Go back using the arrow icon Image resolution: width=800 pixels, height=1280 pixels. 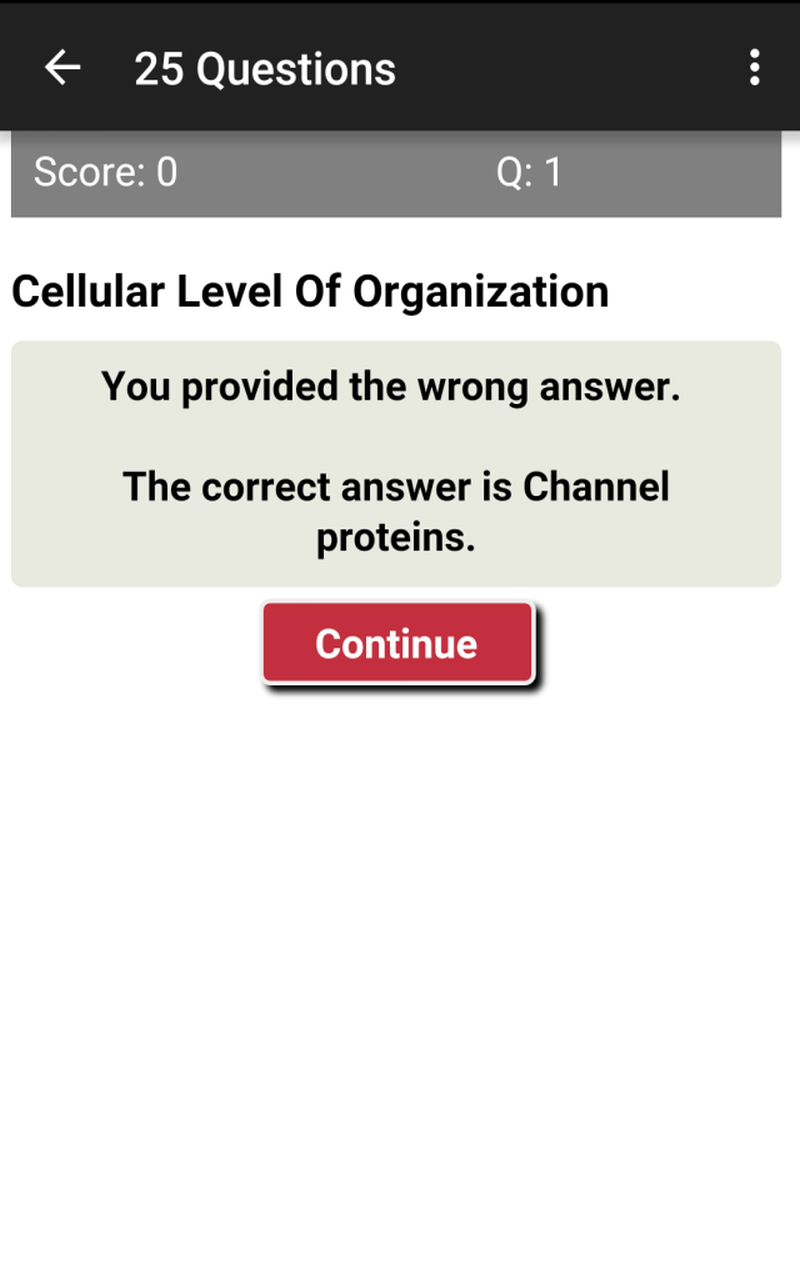point(62,68)
